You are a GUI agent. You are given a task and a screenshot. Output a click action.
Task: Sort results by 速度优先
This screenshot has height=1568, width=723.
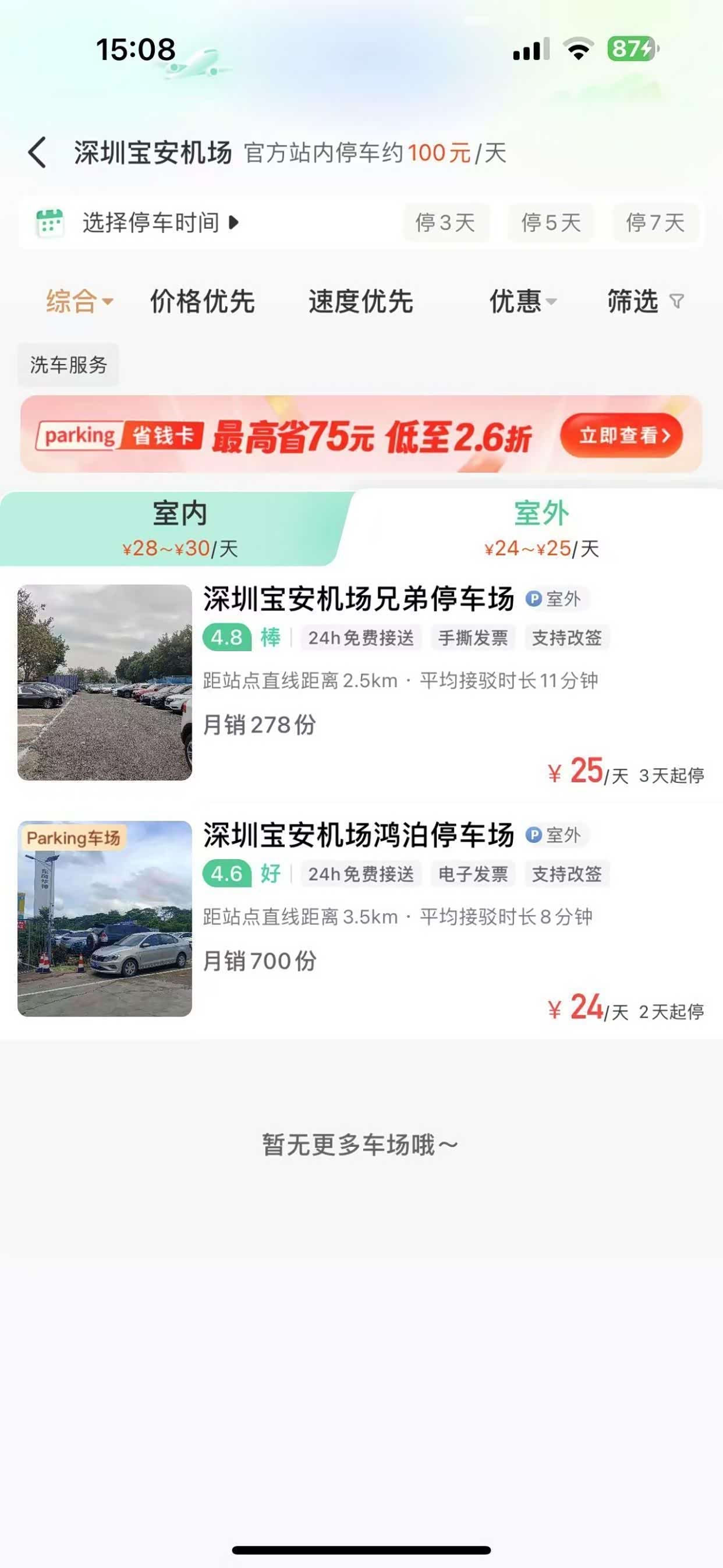click(361, 301)
